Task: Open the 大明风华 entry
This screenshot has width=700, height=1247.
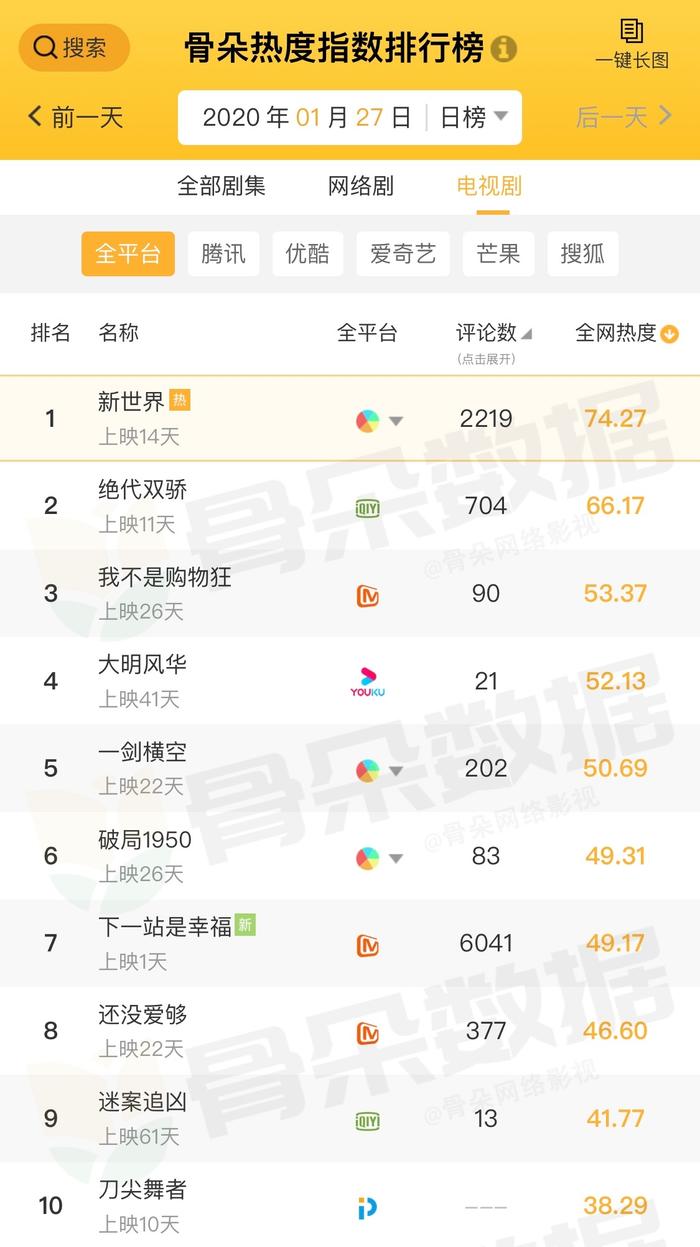Action: pyautogui.click(x=350, y=681)
